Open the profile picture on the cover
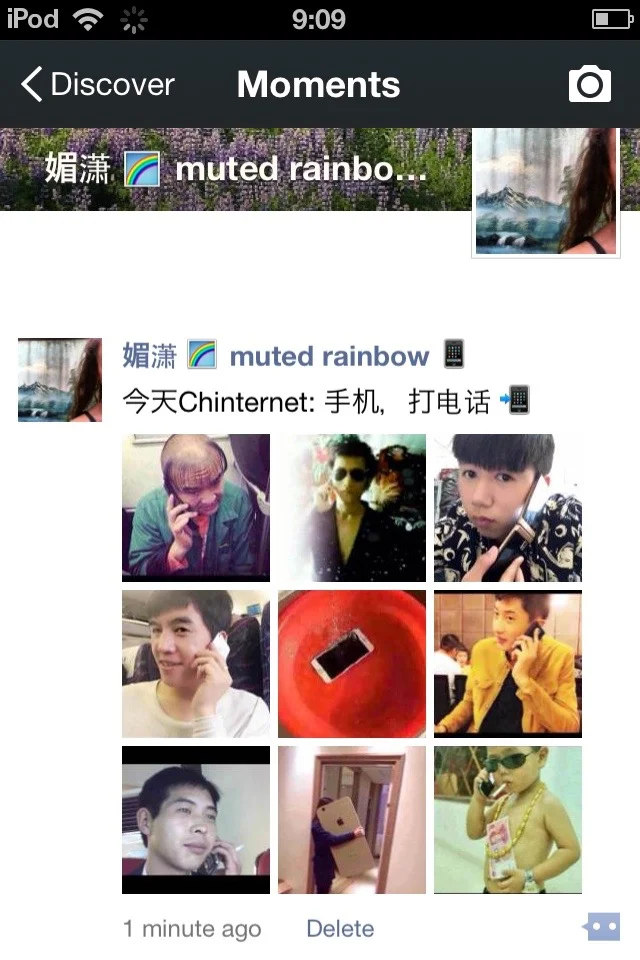Viewport: 640px width, 960px height. (546, 192)
